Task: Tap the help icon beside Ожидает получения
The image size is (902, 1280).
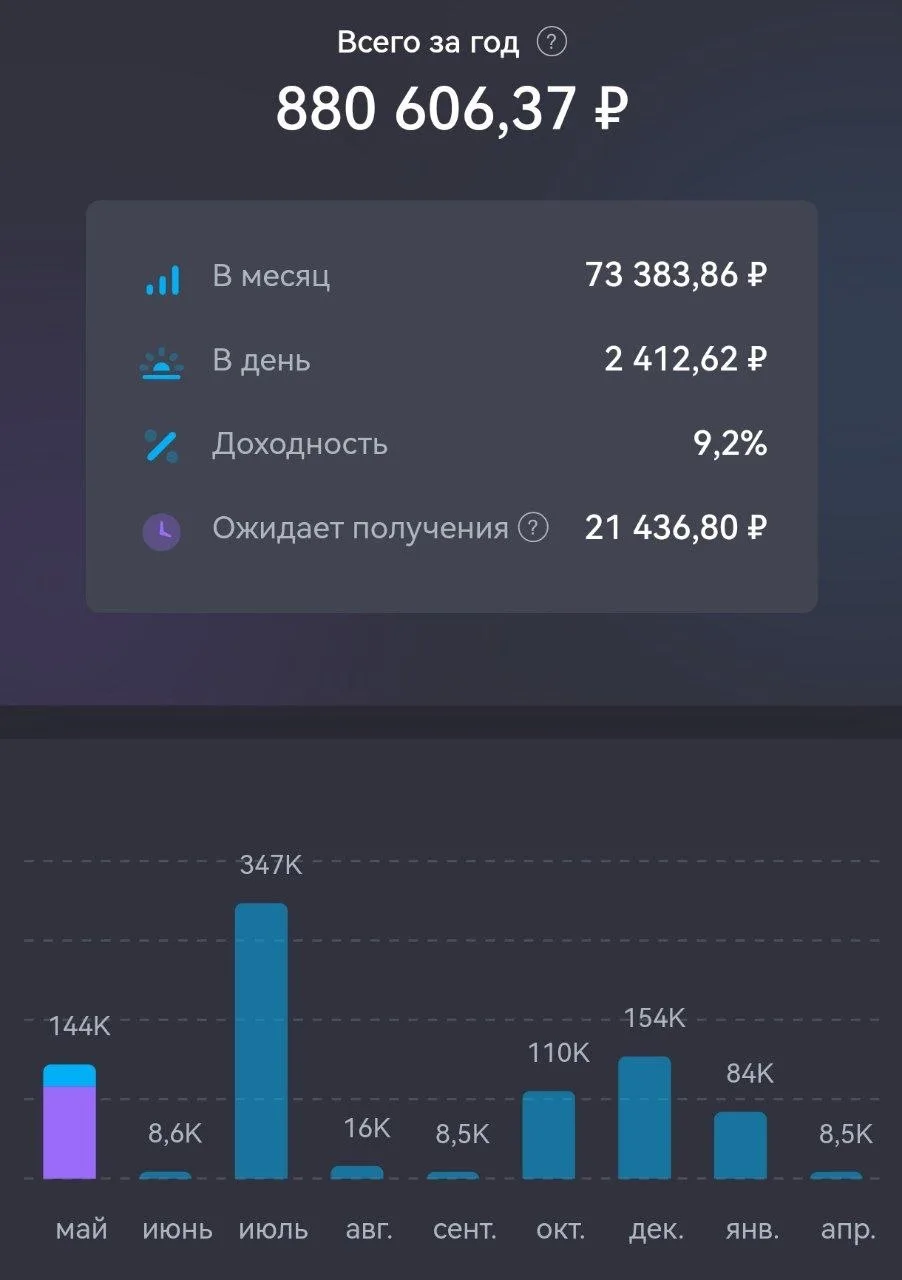Action: pos(534,527)
